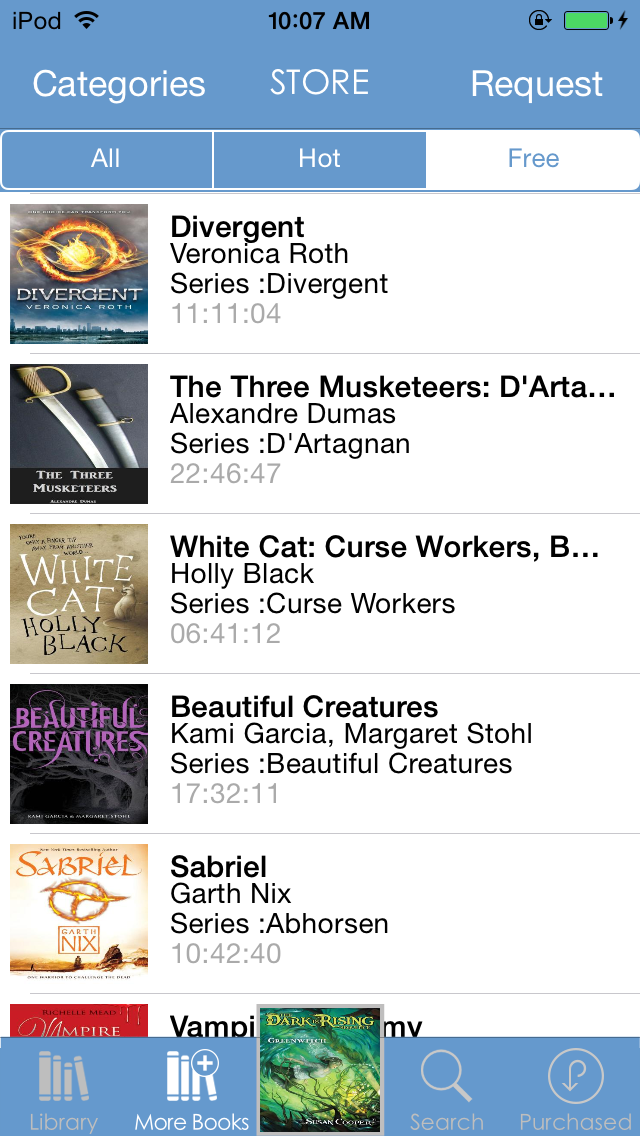Select the Hot filter

coord(319,159)
